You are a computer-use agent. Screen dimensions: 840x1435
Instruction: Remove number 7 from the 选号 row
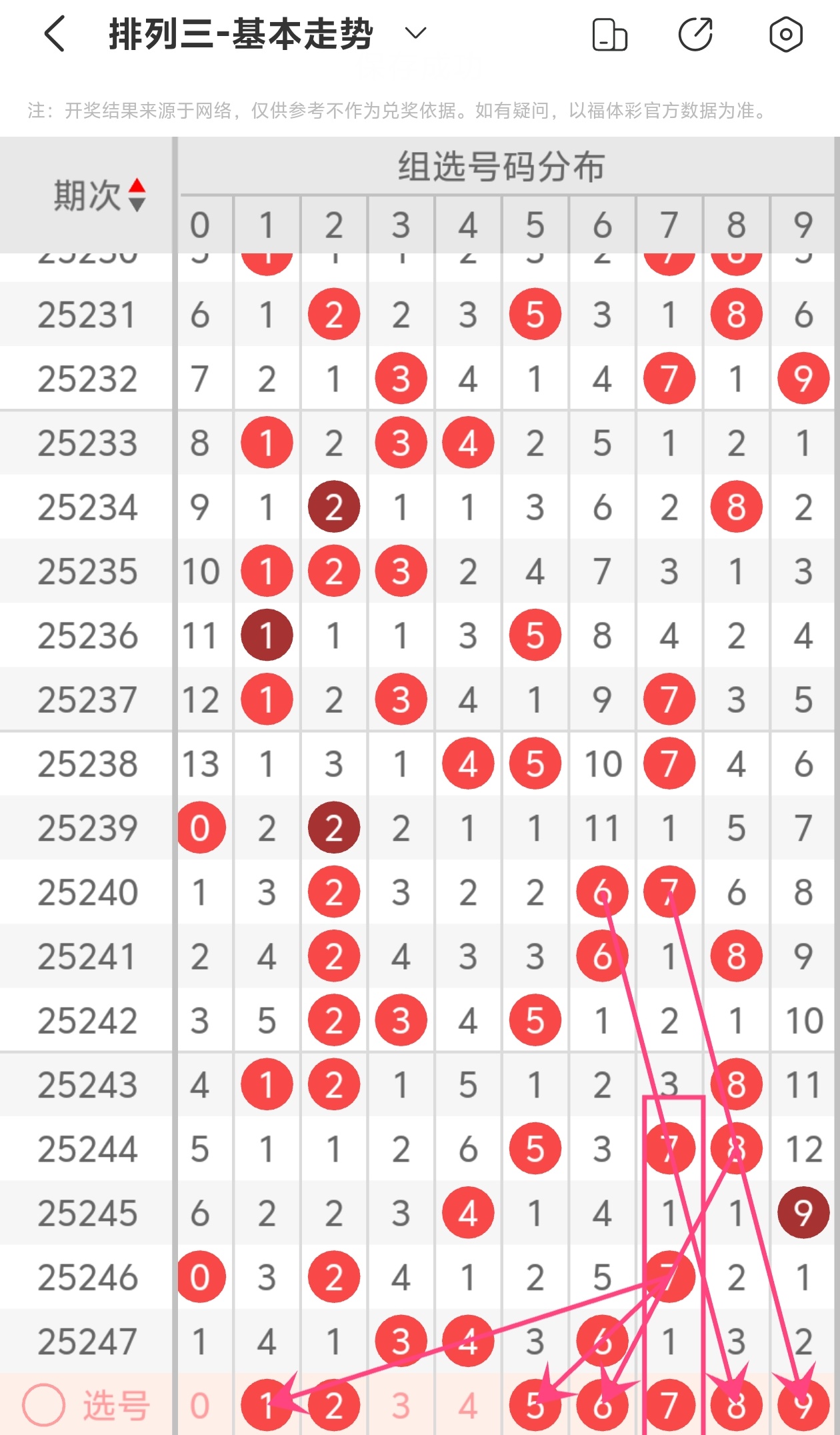669,1406
